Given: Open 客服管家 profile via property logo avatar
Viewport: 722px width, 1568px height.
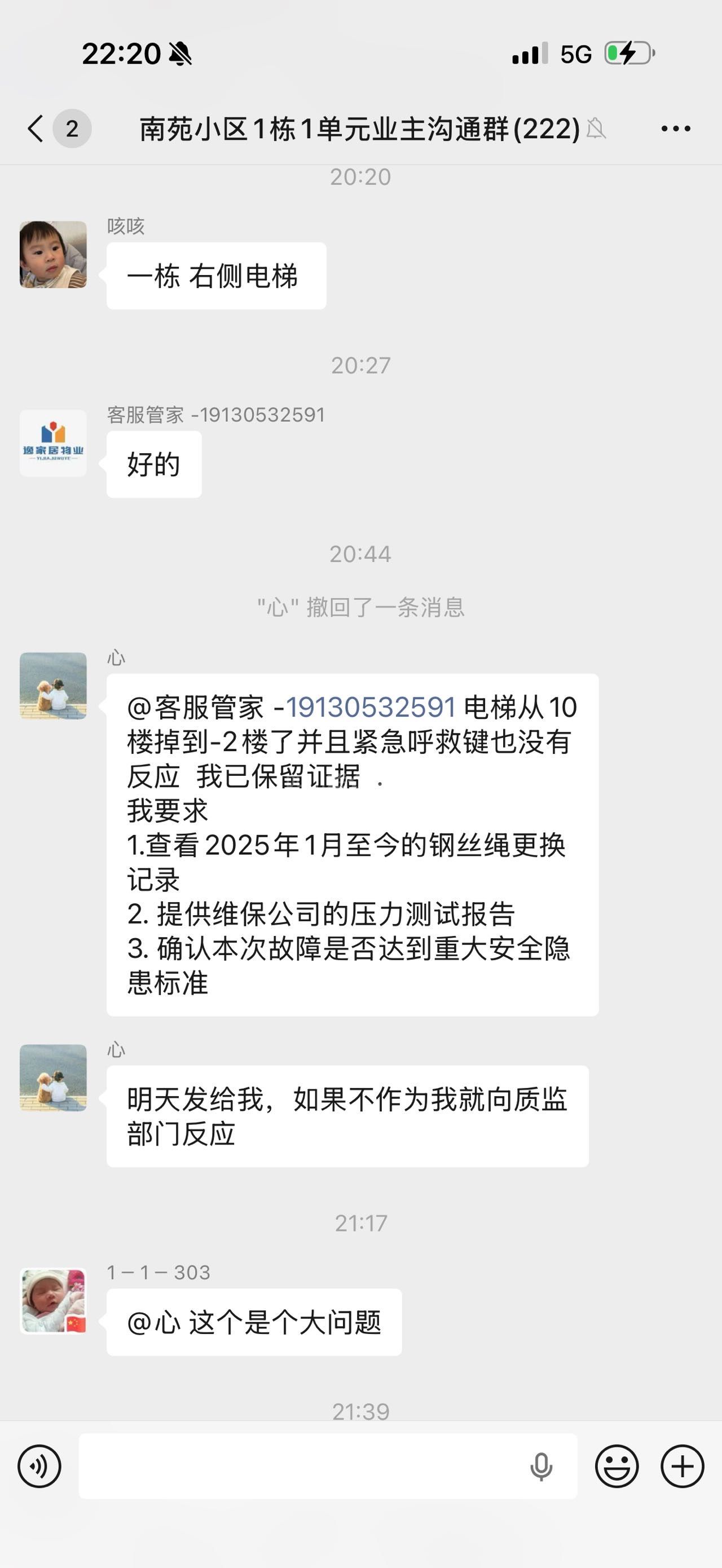Looking at the screenshot, I should 53,443.
